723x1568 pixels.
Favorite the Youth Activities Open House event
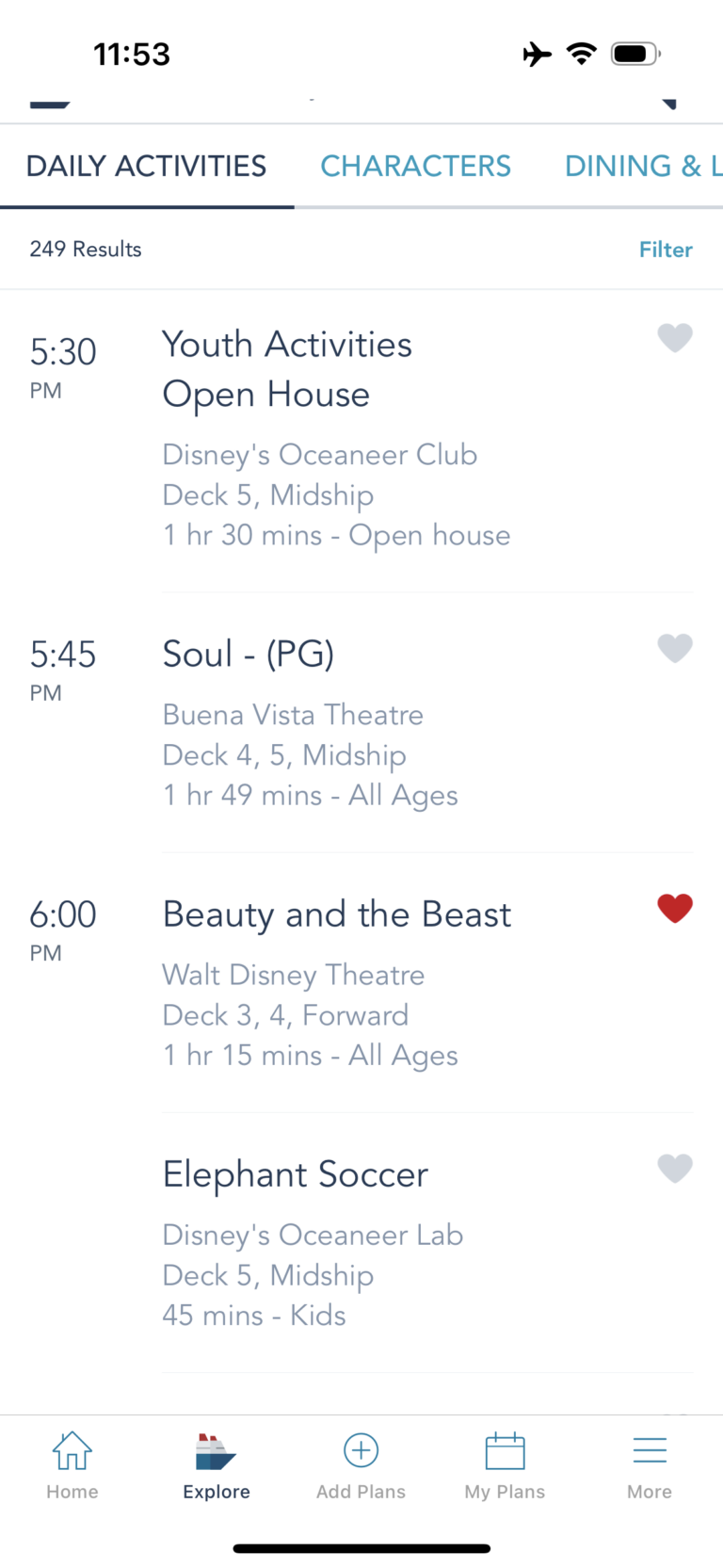tap(675, 338)
